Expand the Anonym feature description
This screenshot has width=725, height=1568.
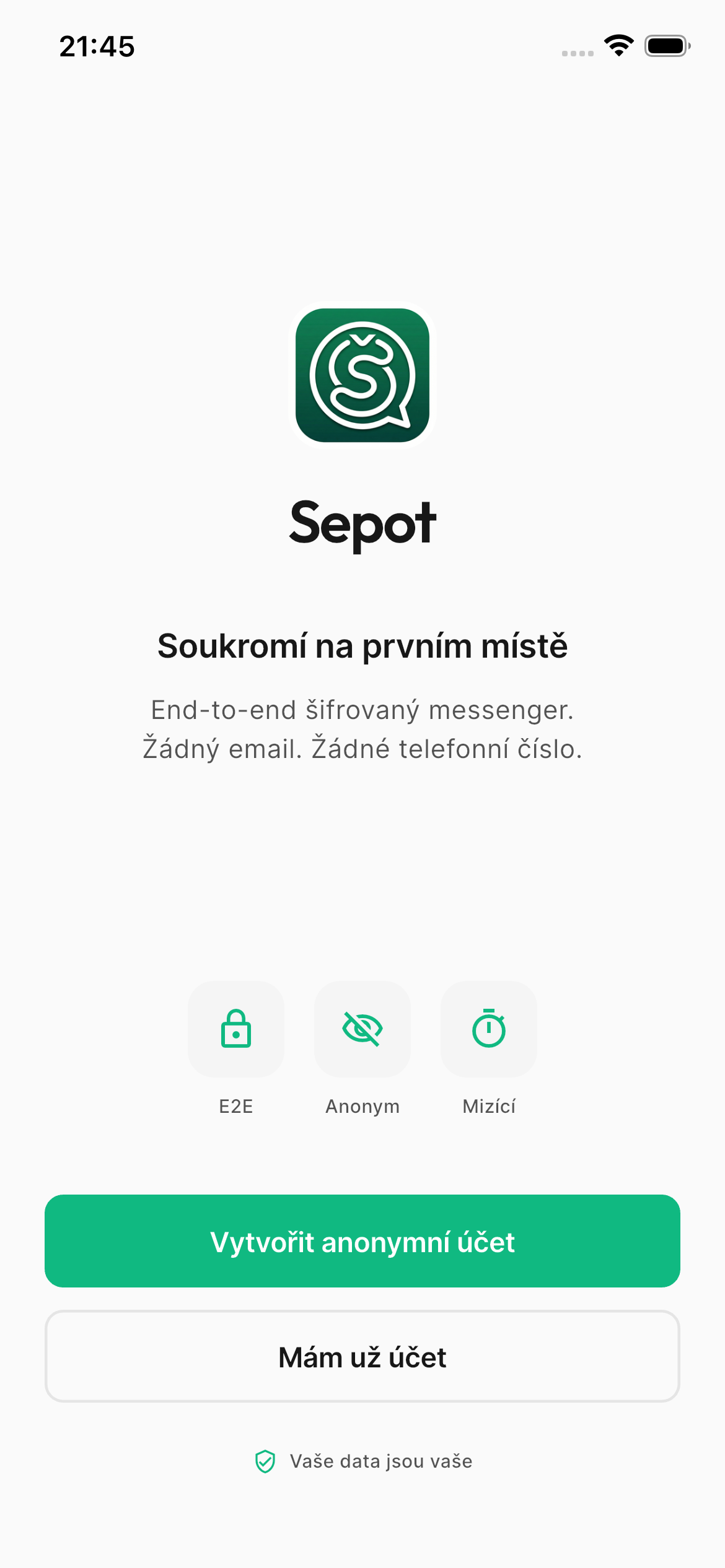coord(362,1106)
